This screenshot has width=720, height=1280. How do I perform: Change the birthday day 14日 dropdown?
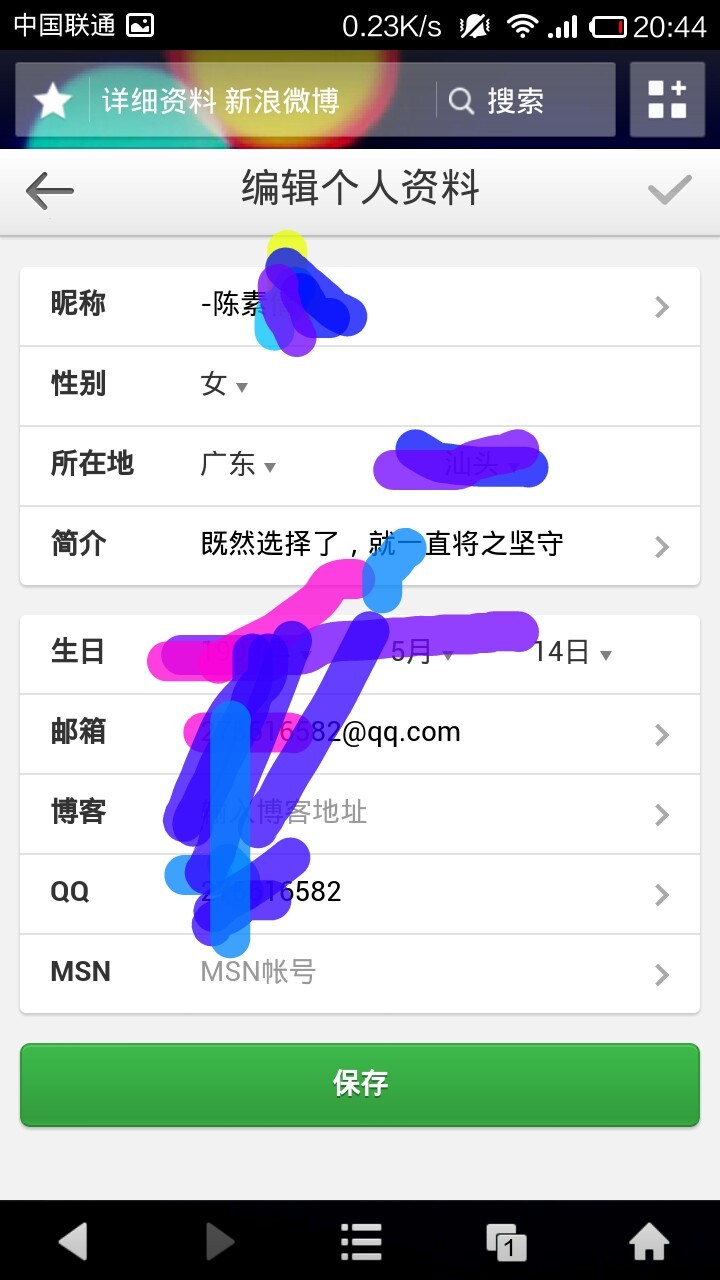click(572, 653)
